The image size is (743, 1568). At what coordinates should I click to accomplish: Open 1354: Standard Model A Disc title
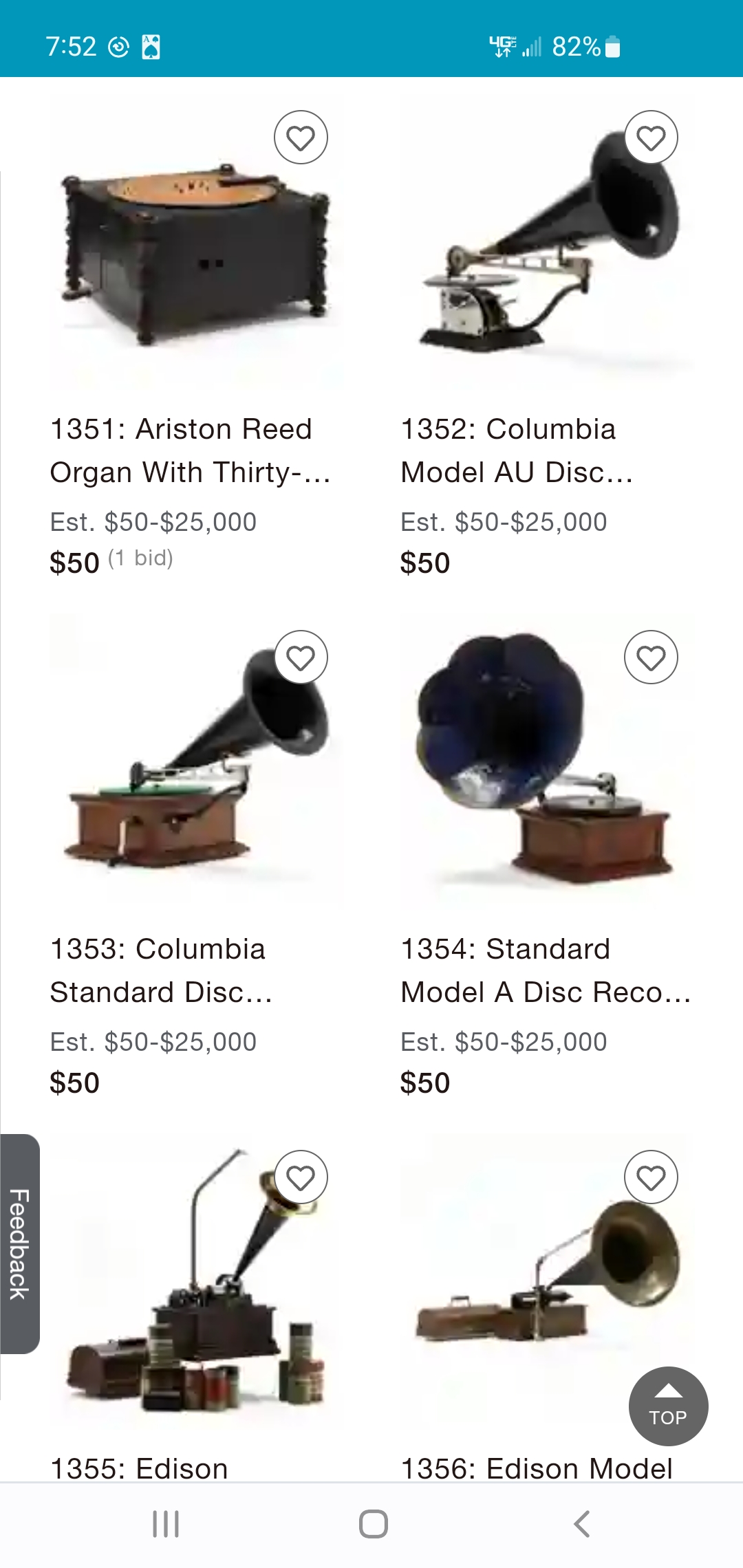[x=543, y=970]
